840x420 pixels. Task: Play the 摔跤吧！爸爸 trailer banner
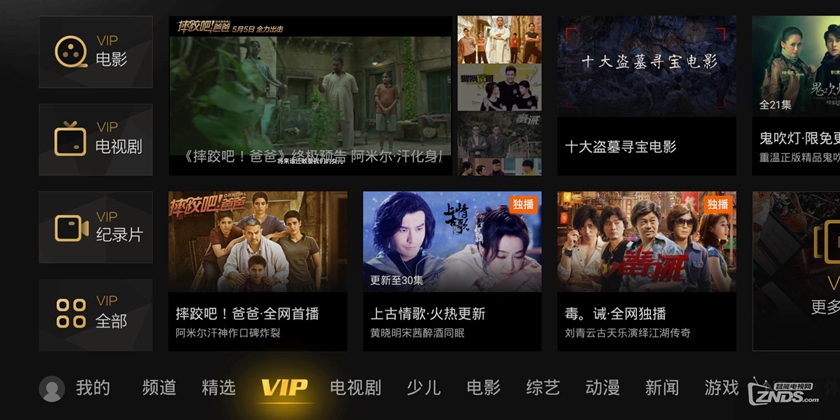(x=310, y=95)
